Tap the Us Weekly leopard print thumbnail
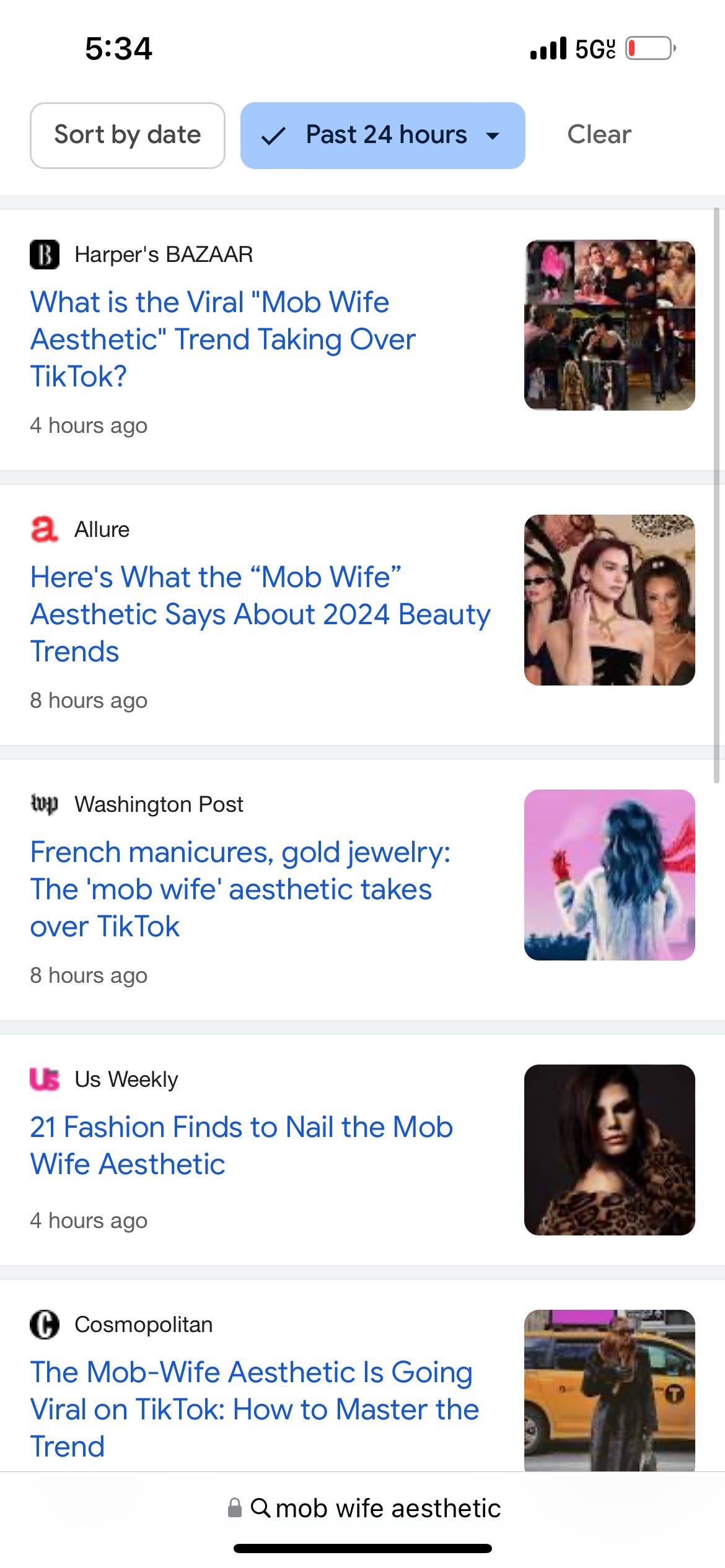This screenshot has width=725, height=1568. click(x=609, y=1149)
